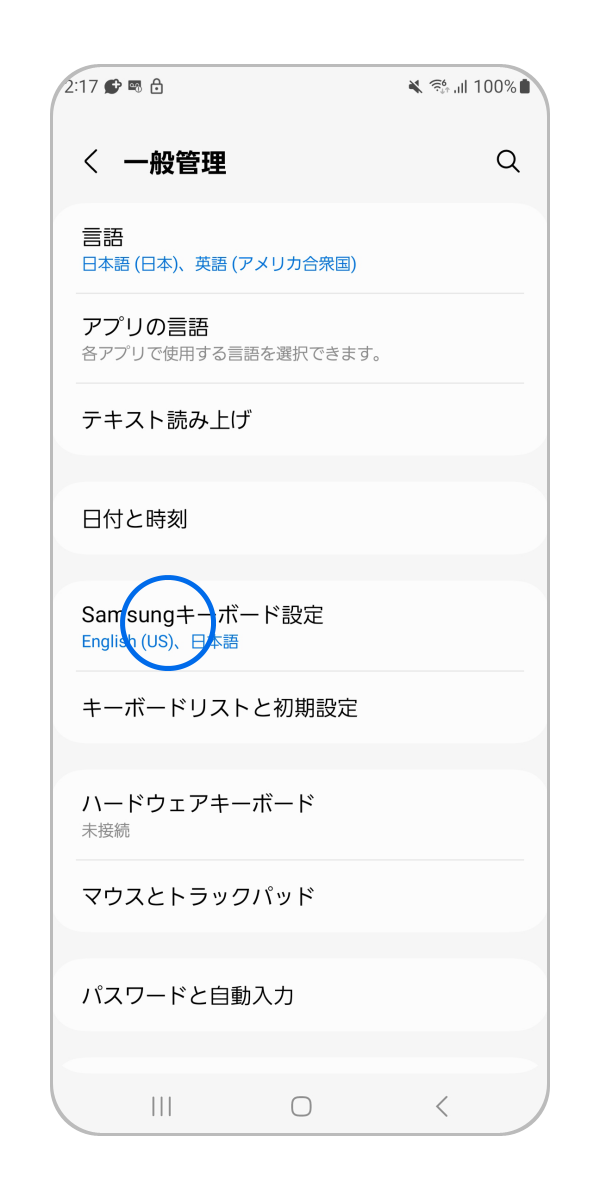
Task: Open パスワードと自動入力 settings
Action: [x=300, y=995]
